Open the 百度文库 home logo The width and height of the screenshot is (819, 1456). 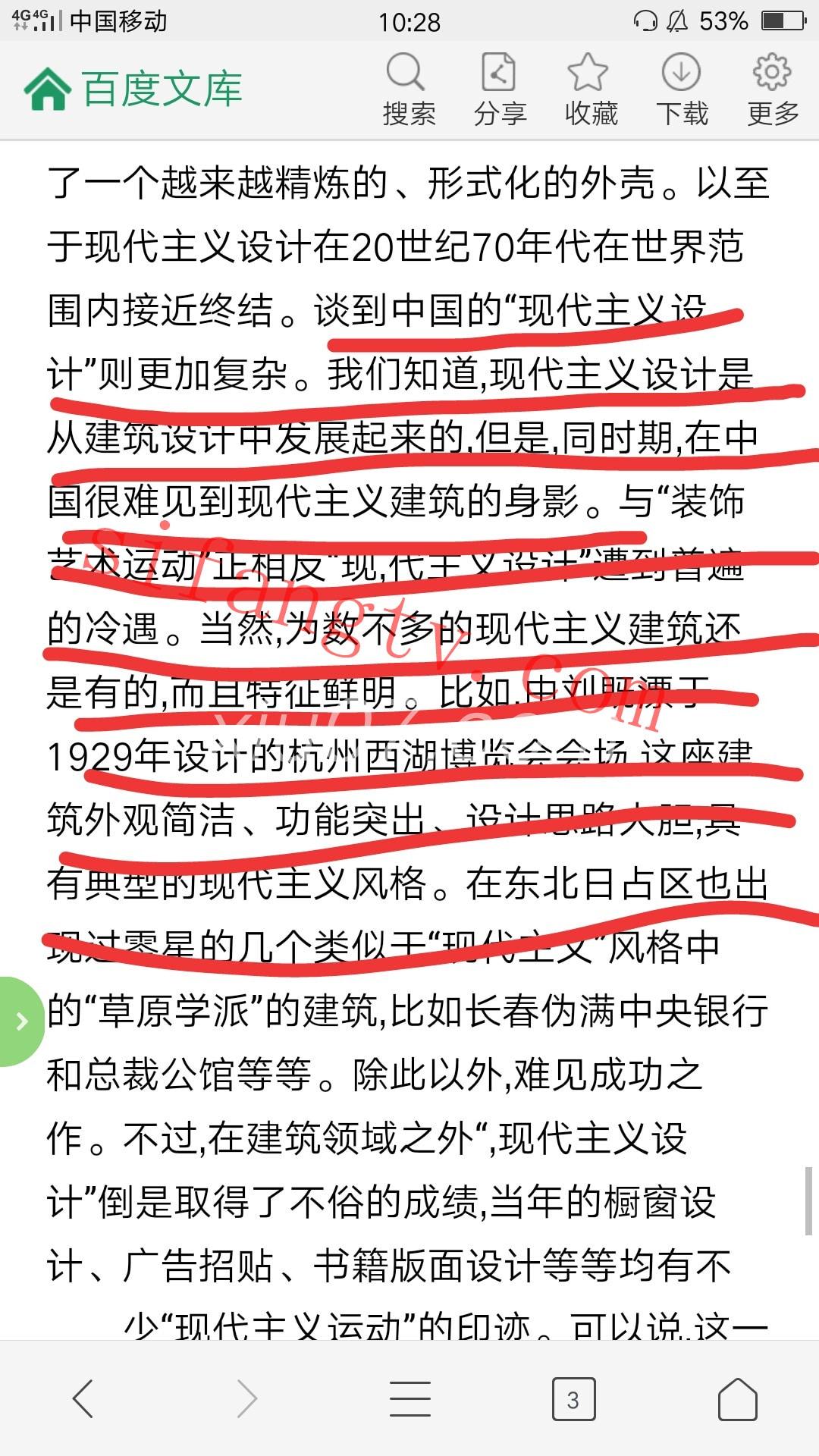point(133,89)
